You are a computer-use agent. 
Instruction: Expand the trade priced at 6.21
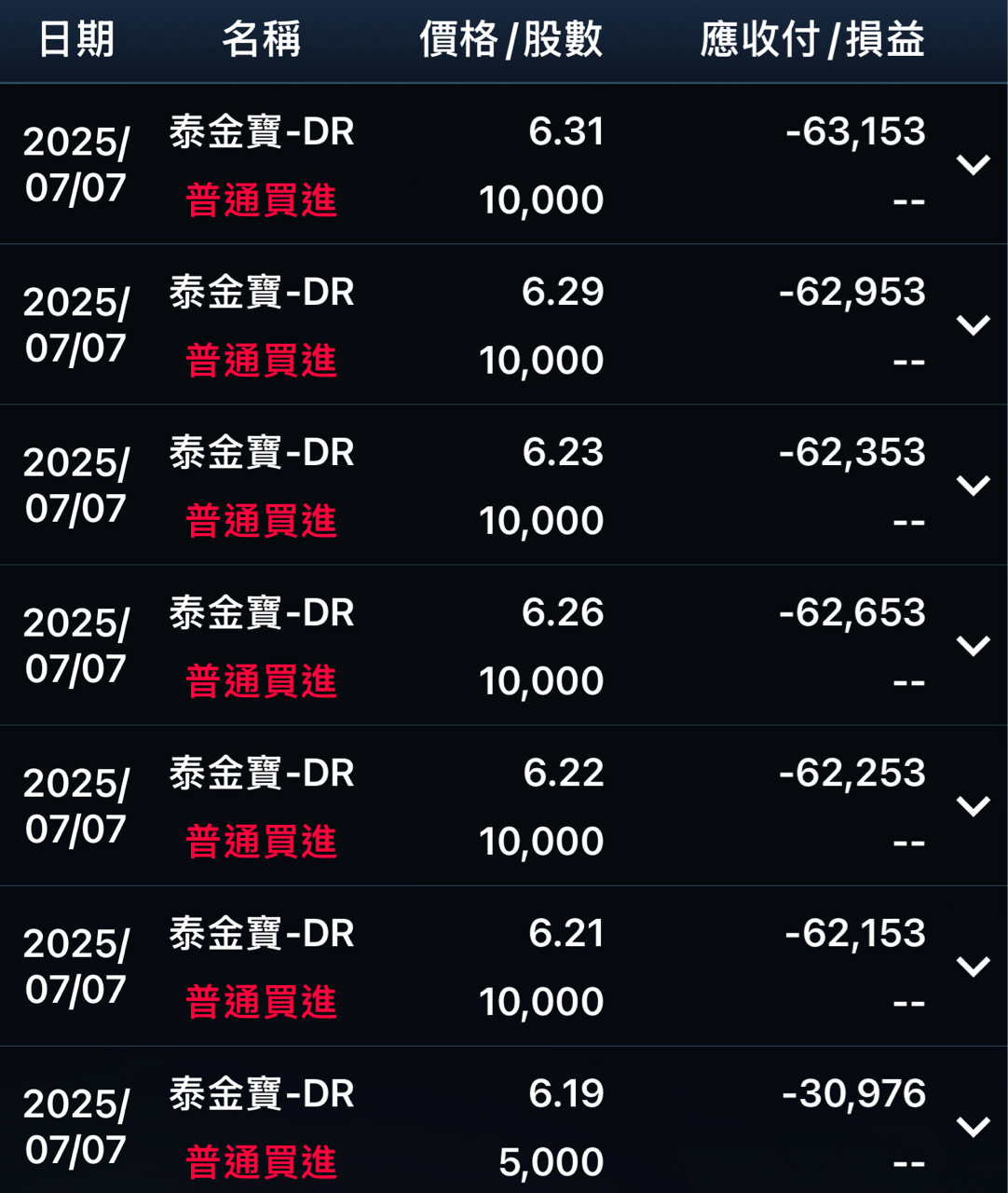973,967
